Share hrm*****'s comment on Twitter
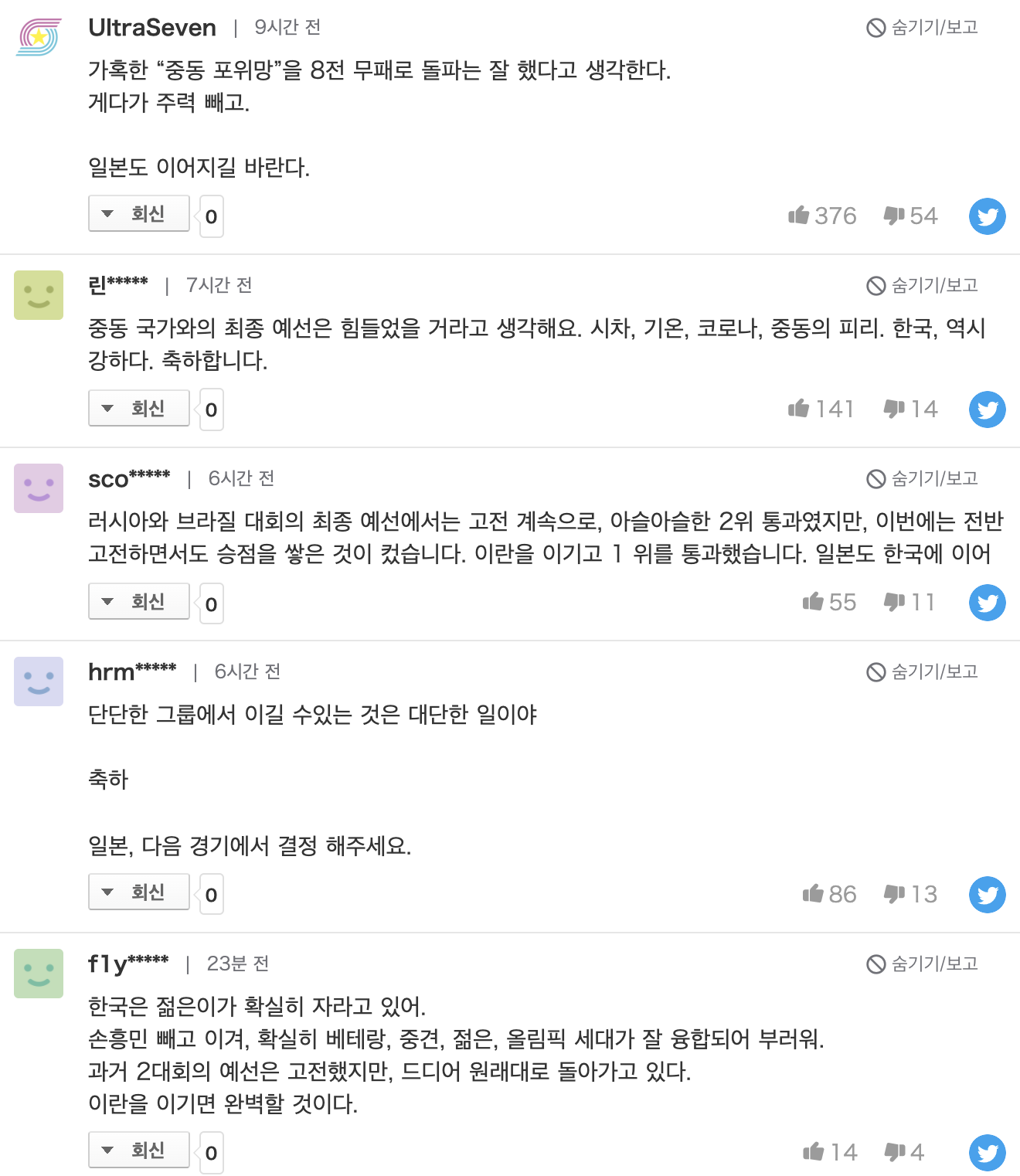 (x=987, y=895)
